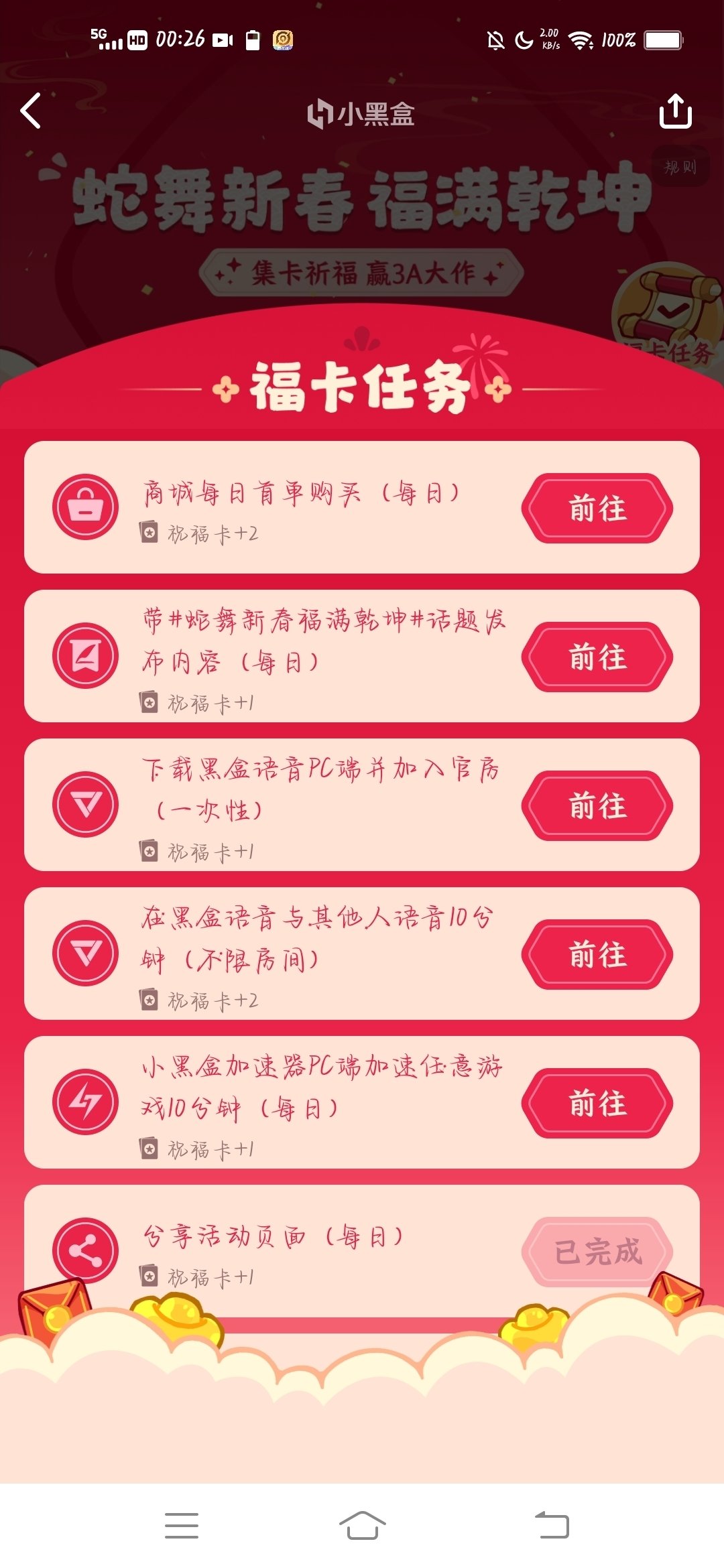Share this event page via top-right icon
Viewport: 724px width, 1568px height.
[675, 111]
